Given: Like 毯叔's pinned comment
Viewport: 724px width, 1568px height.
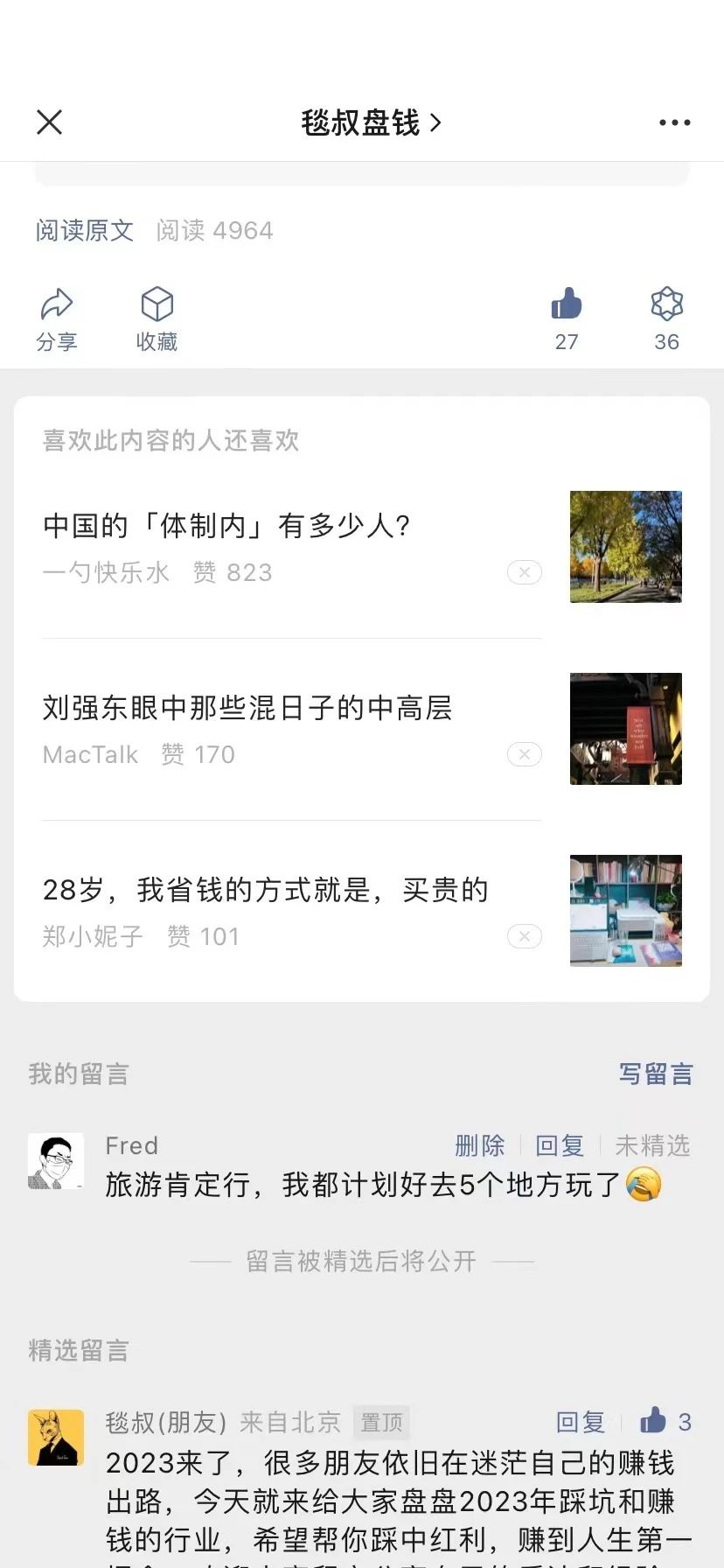Looking at the screenshot, I should [x=665, y=1421].
